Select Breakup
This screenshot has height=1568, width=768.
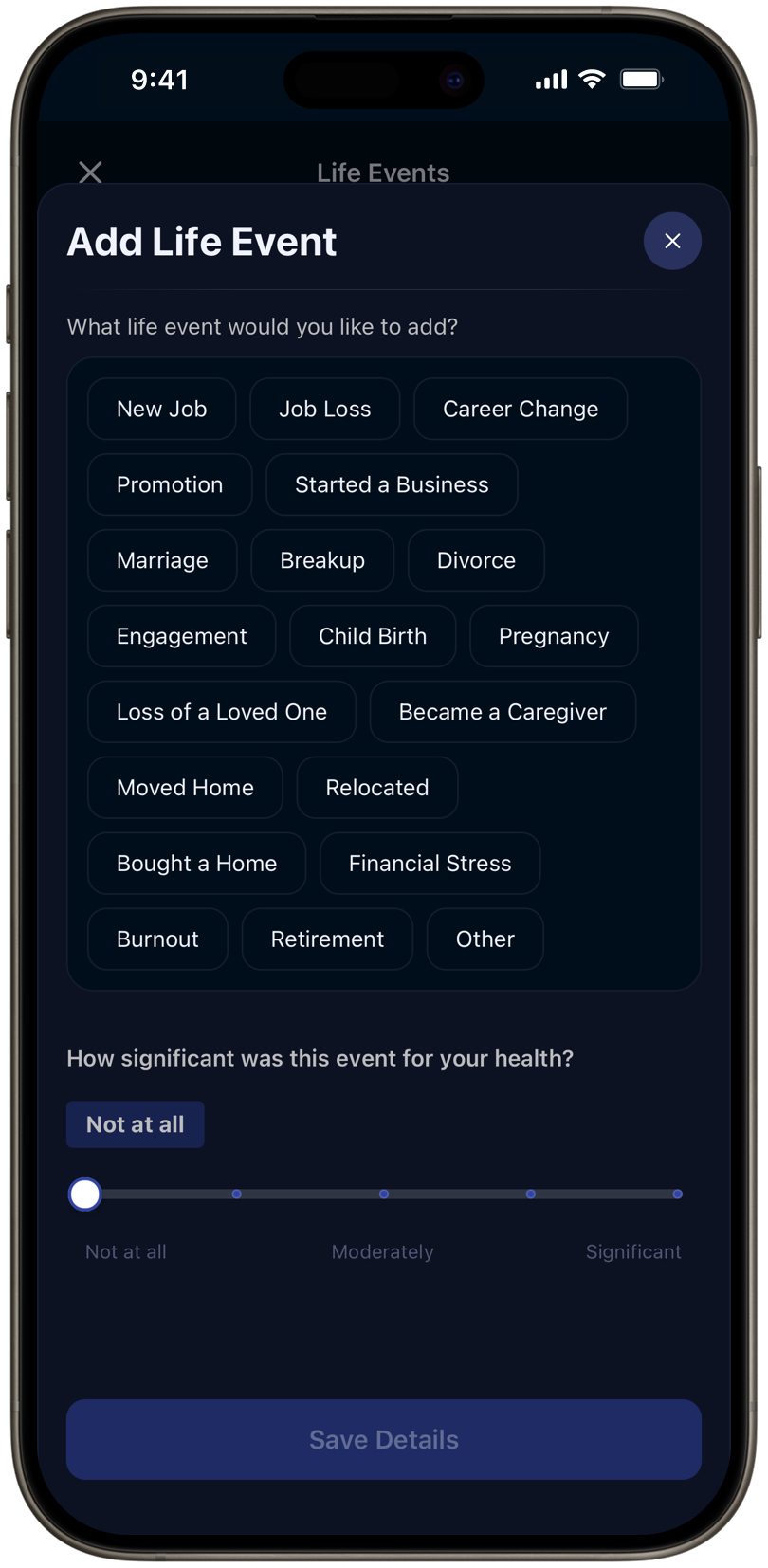click(322, 560)
